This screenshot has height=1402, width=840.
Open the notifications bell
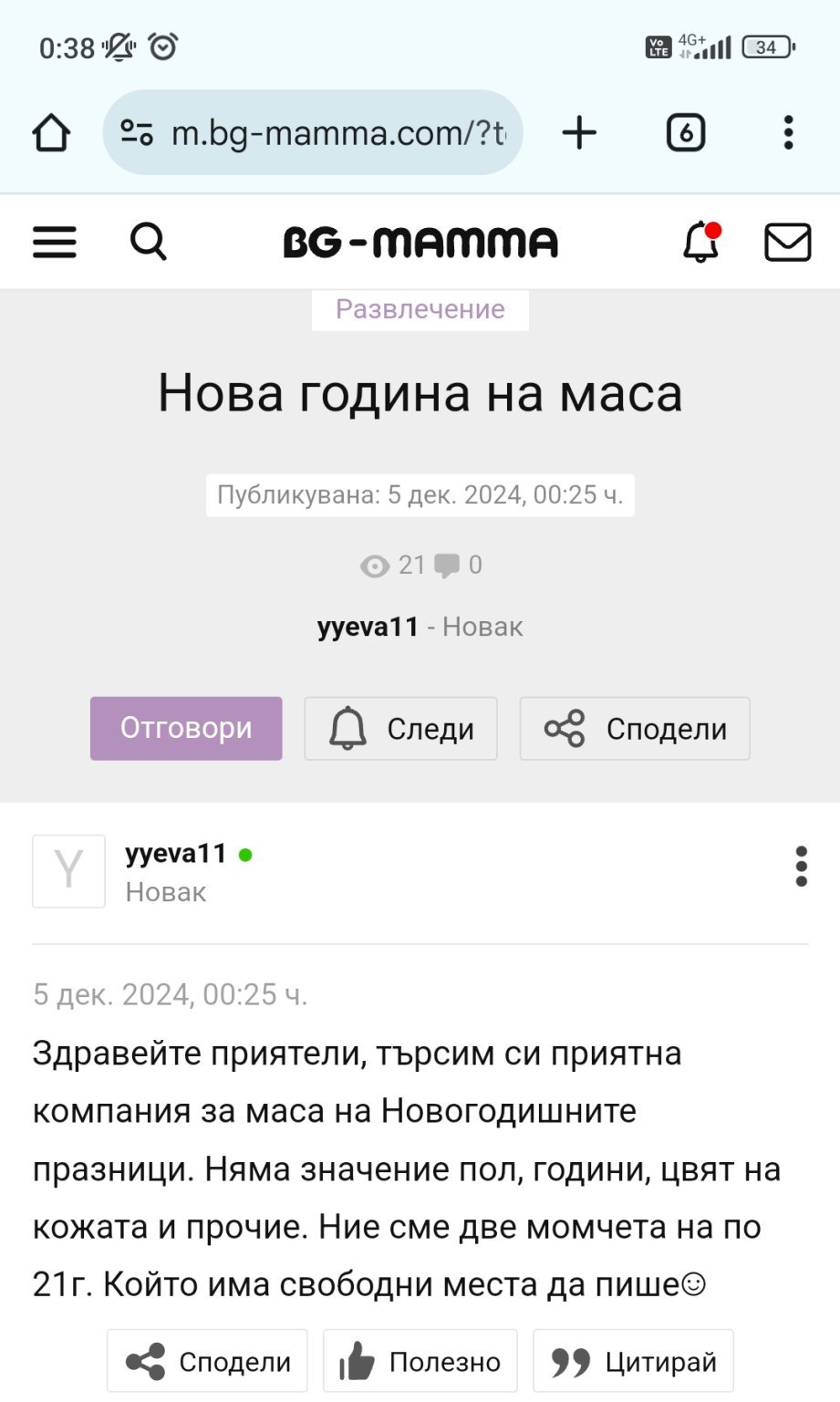pos(701,242)
